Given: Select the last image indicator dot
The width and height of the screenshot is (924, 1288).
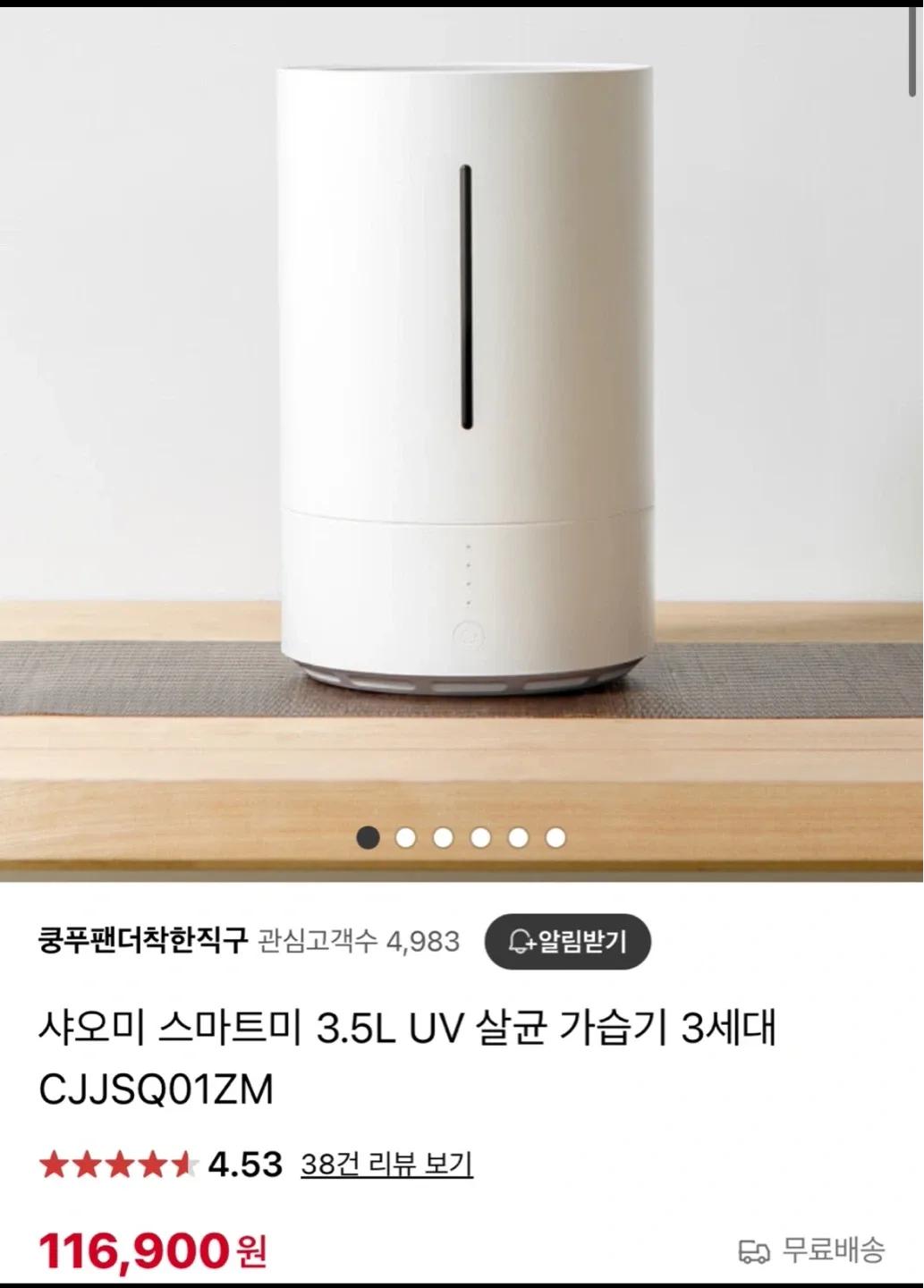Looking at the screenshot, I should pos(555,838).
